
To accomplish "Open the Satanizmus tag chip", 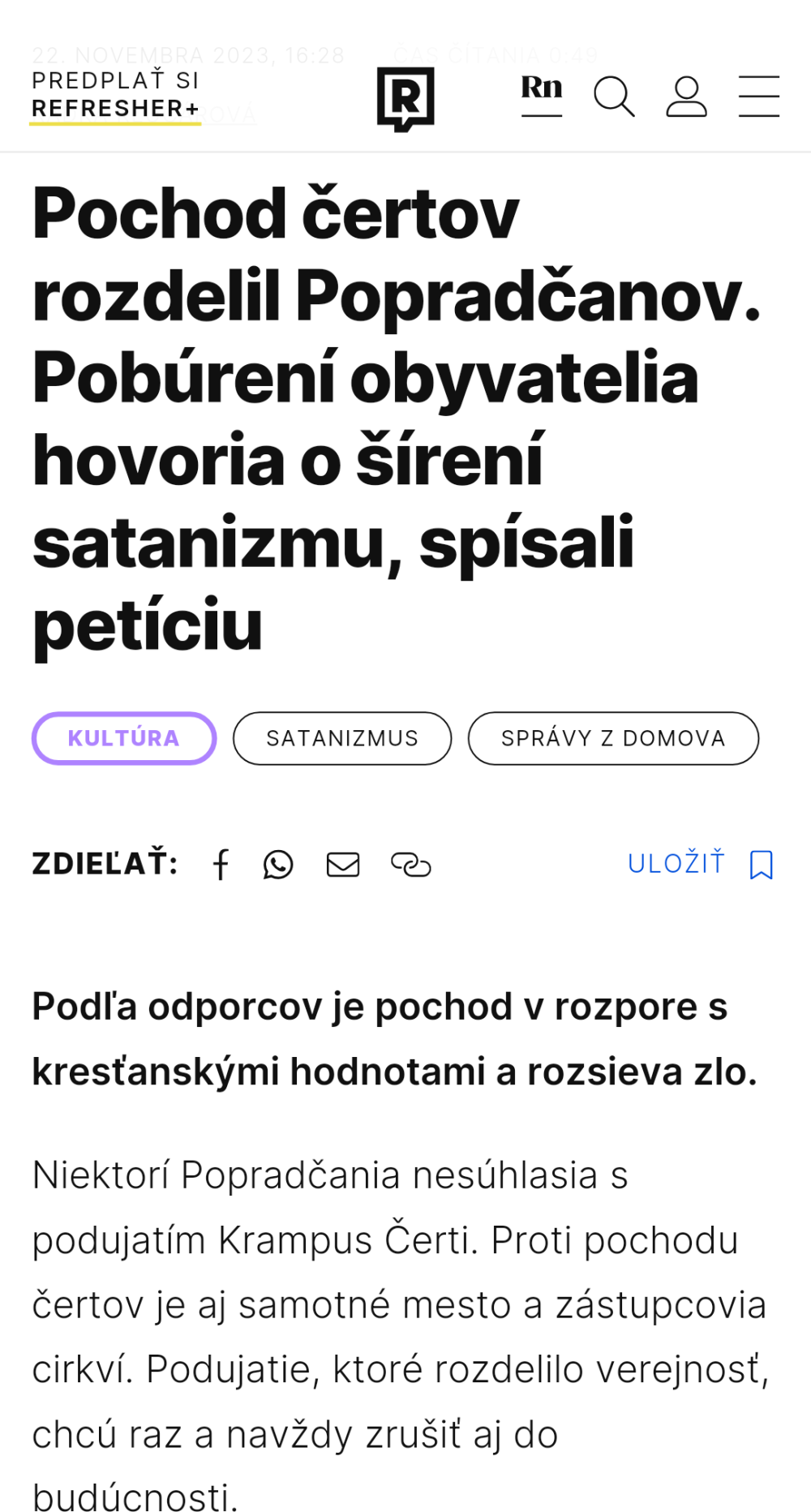I will click(342, 738).
